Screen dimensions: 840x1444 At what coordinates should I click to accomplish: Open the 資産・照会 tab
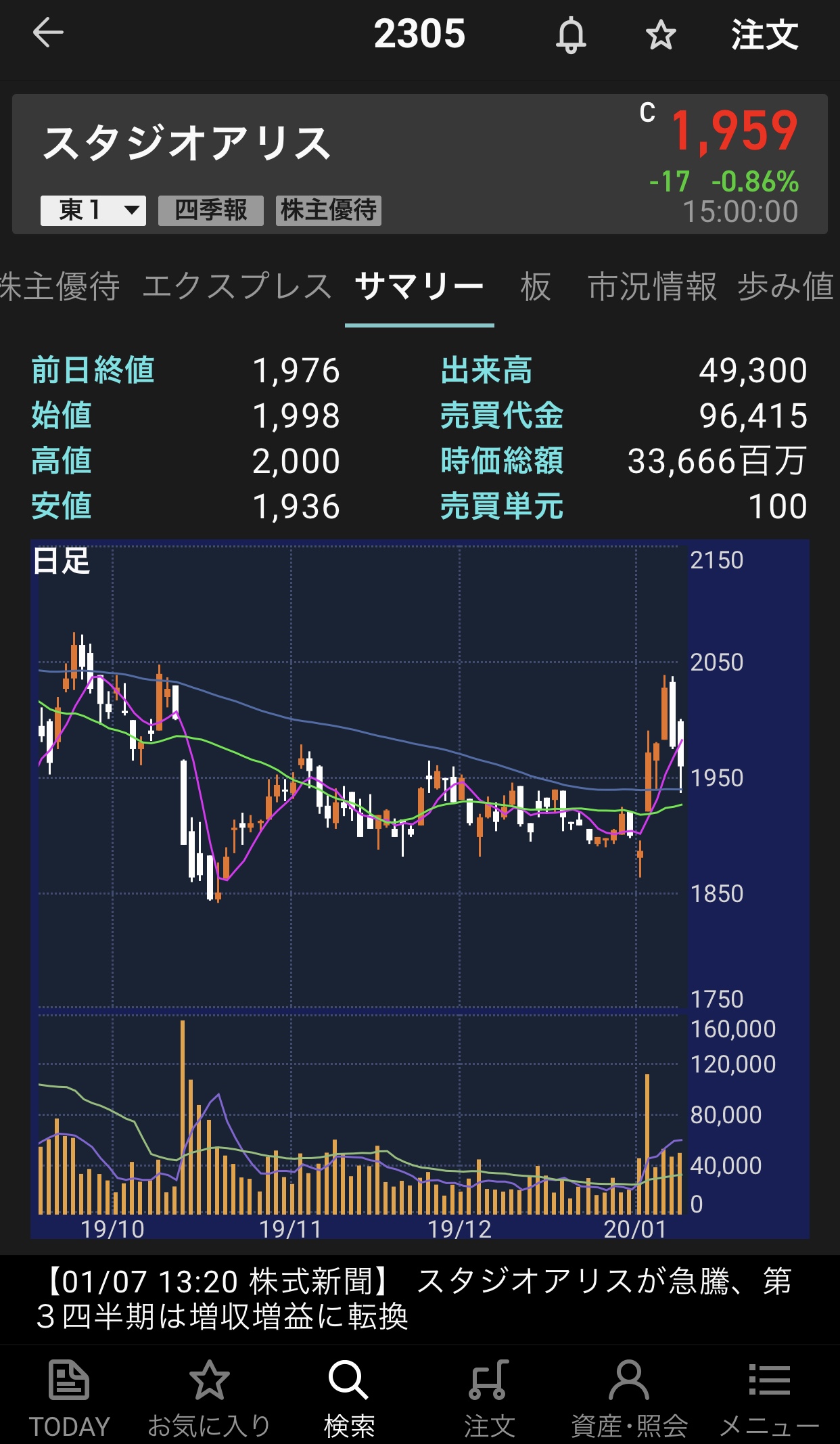629,1398
